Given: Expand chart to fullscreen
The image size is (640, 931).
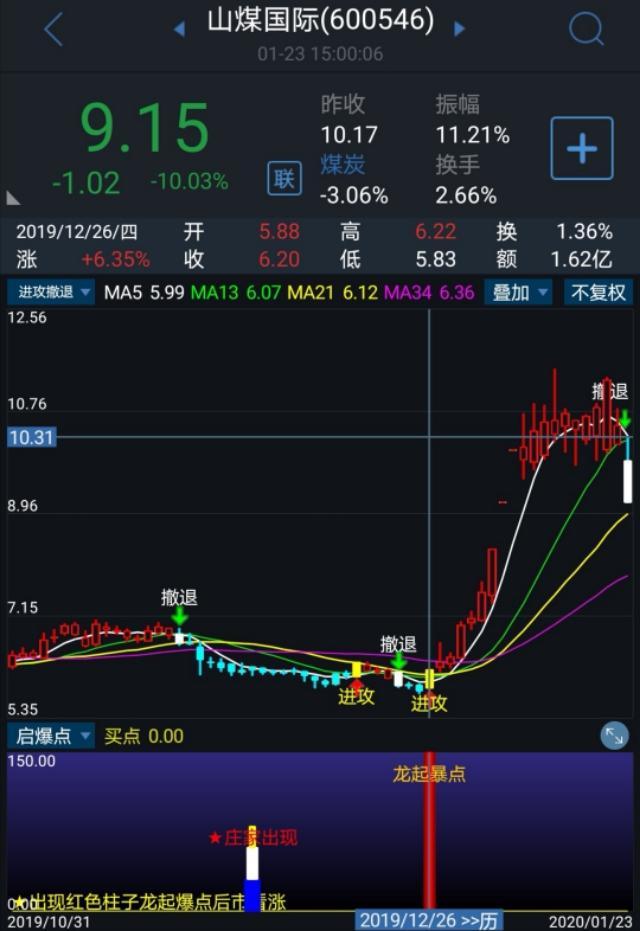Looking at the screenshot, I should point(614,736).
